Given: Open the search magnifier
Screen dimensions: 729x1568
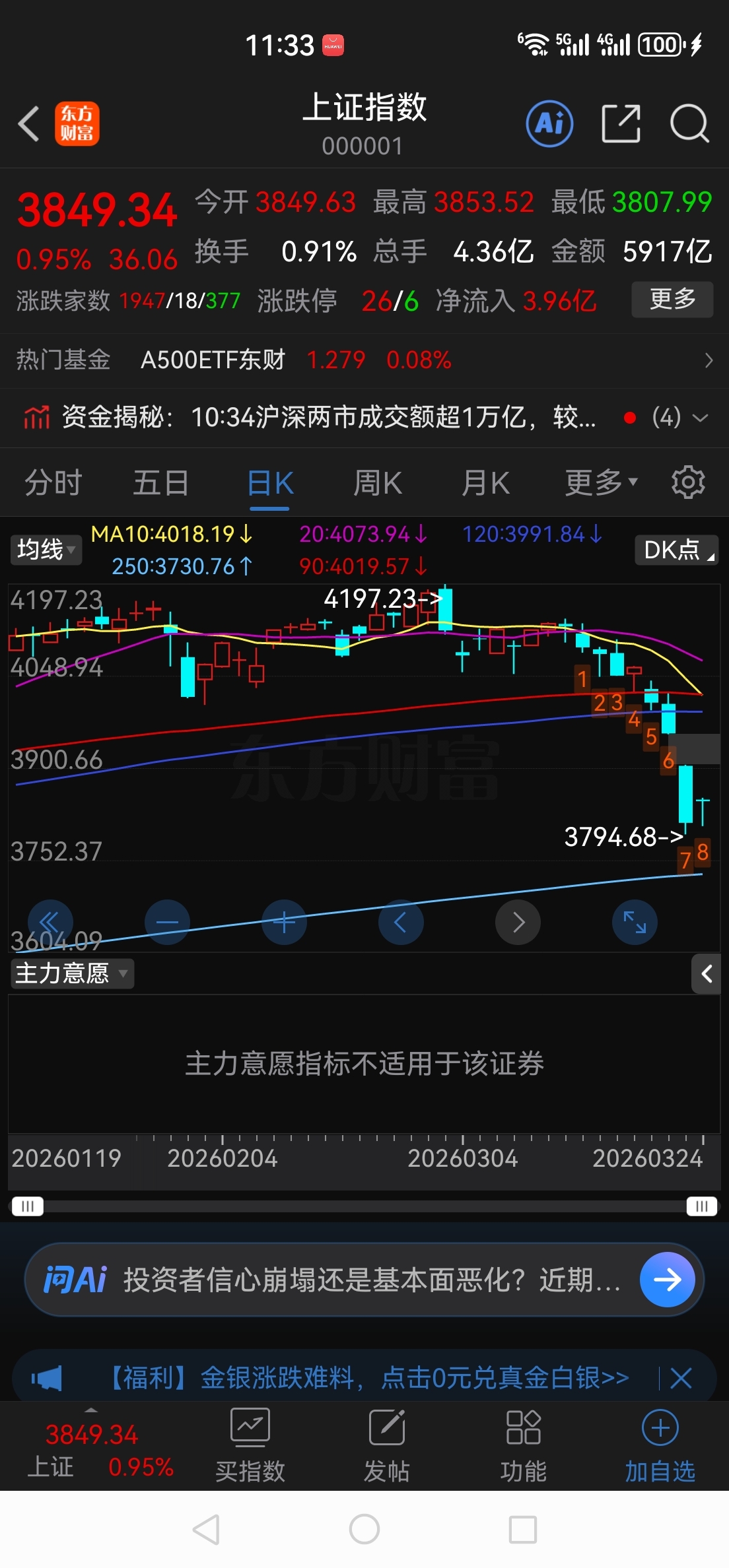Looking at the screenshot, I should point(689,123).
